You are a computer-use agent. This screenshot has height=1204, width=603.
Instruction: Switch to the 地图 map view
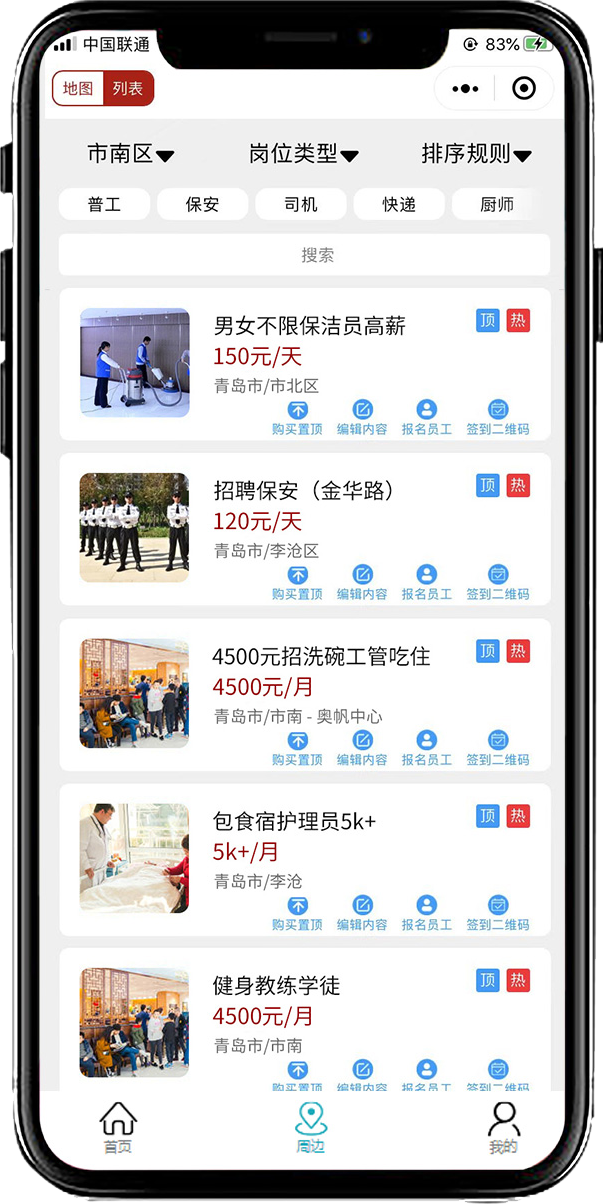(x=77, y=88)
